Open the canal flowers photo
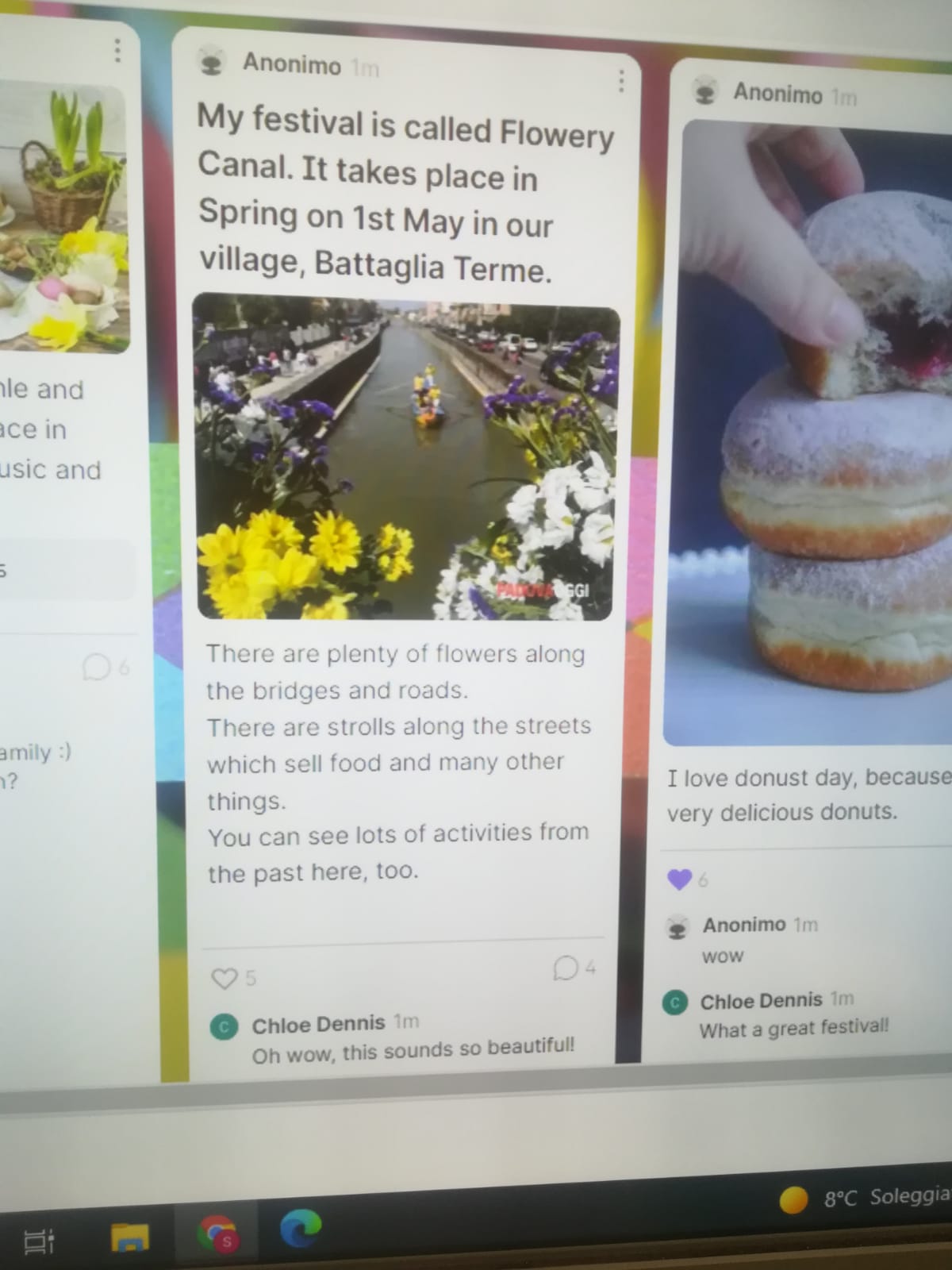The height and width of the screenshot is (1270, 952). (405, 456)
